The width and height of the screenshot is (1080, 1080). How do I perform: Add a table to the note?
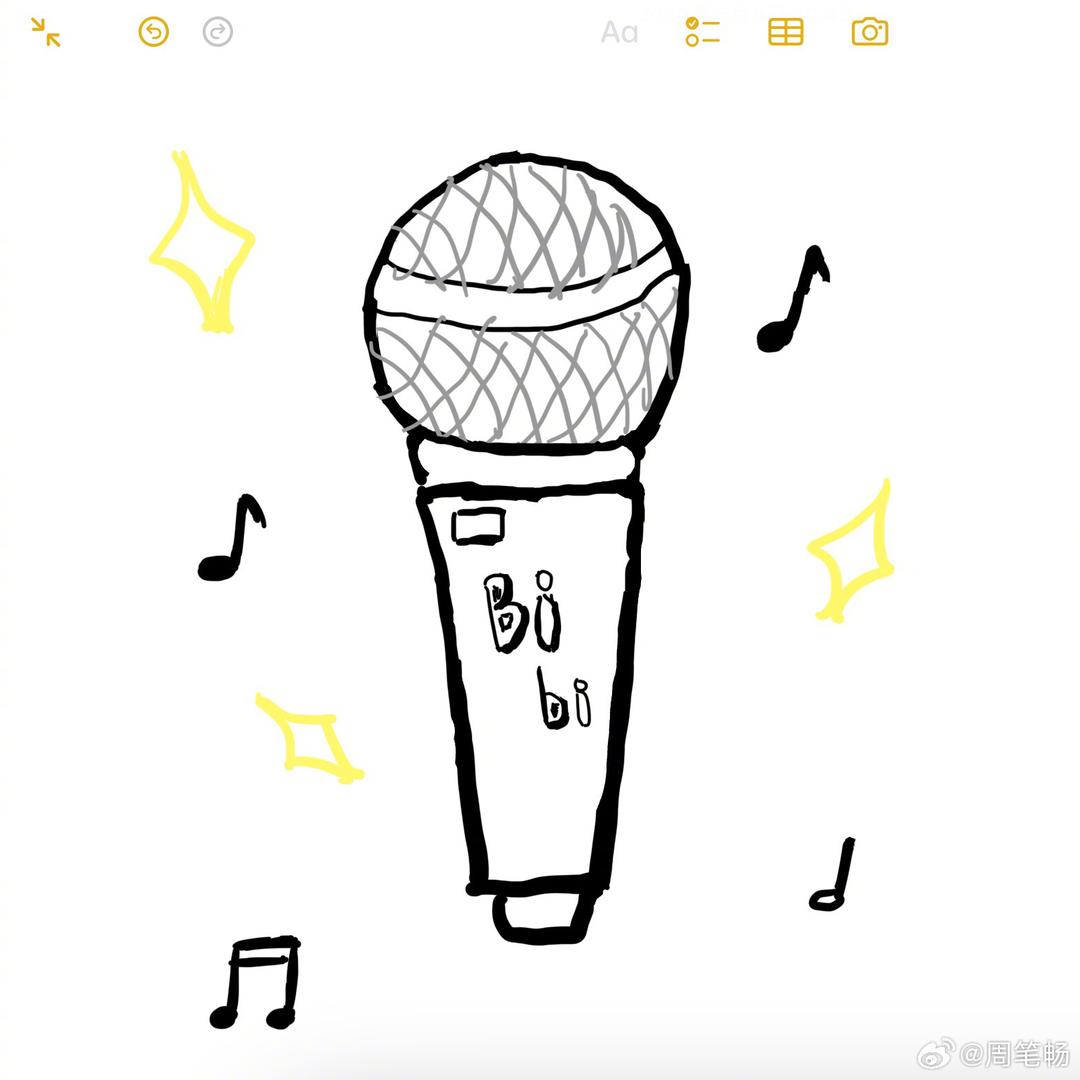[x=786, y=32]
